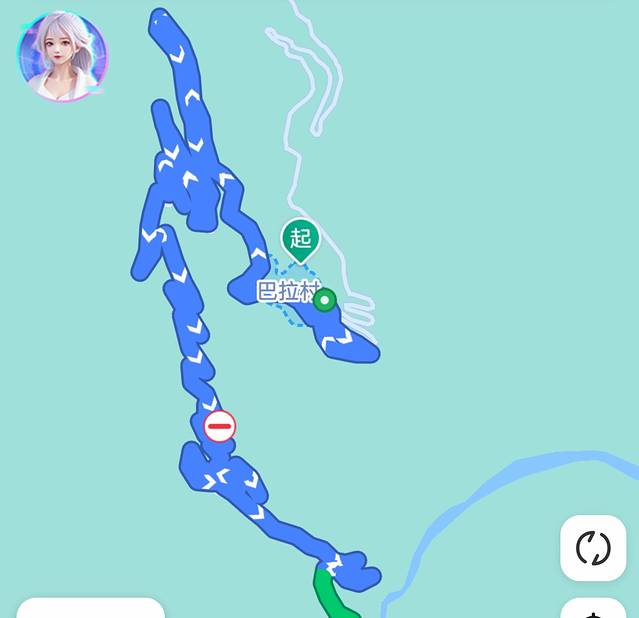Select the green 起 start marker
This screenshot has height=618, width=639.
(x=300, y=239)
